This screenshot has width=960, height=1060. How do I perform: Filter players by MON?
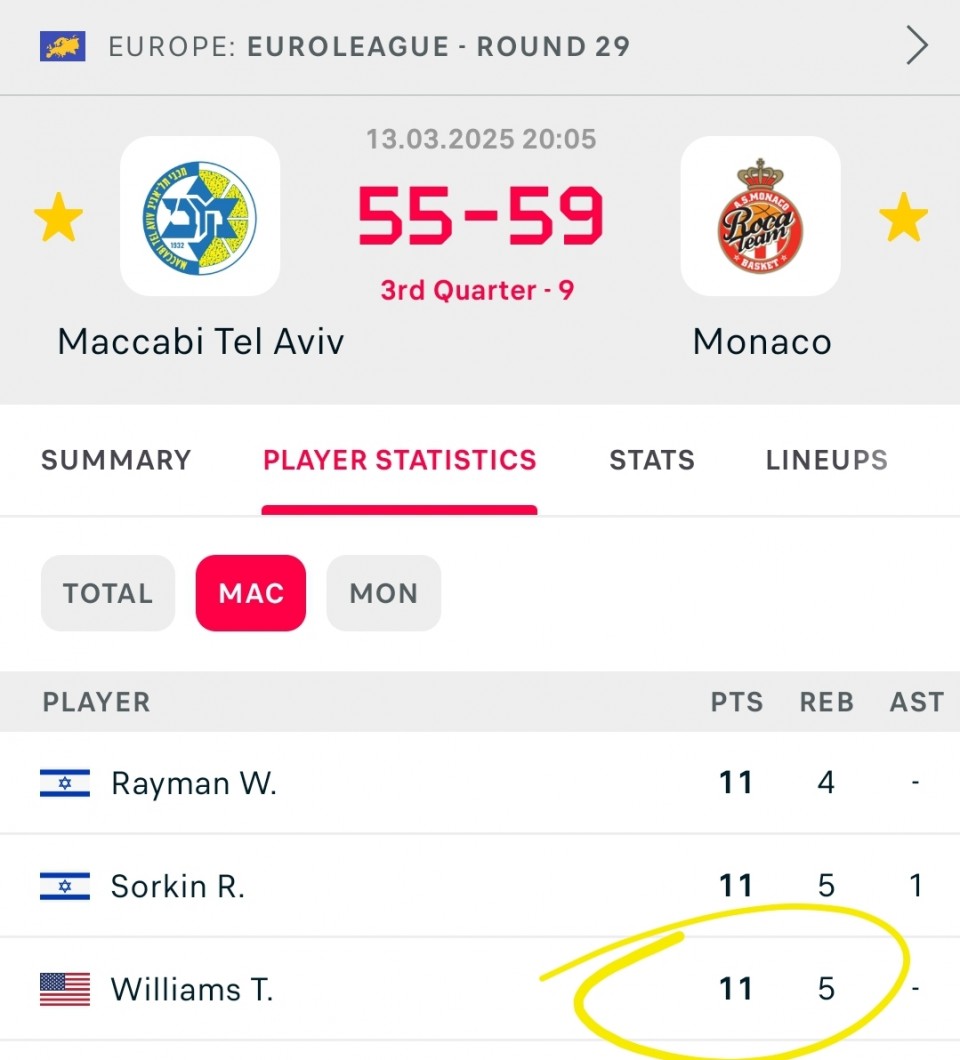click(x=383, y=593)
